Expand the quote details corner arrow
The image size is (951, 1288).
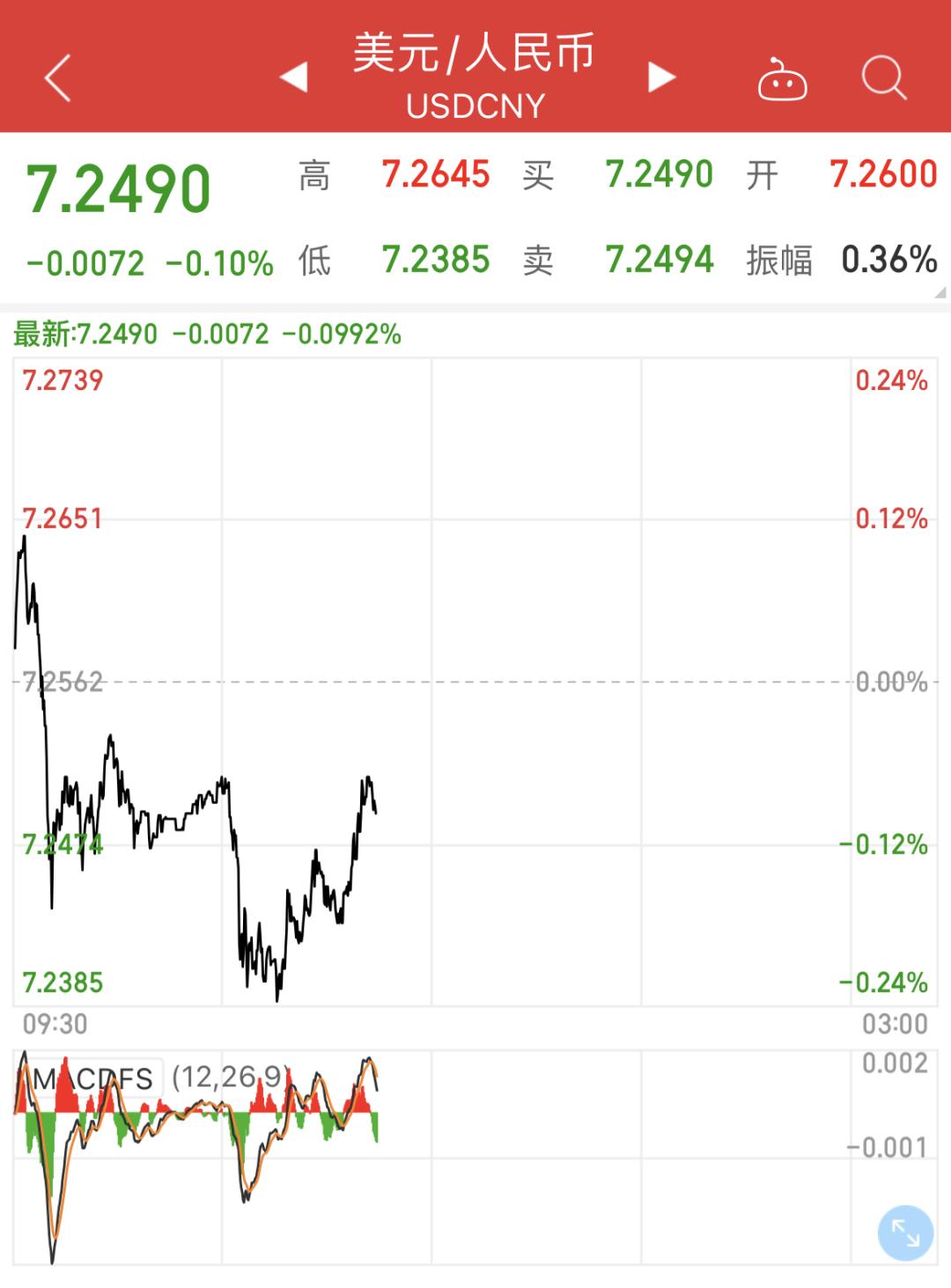coord(940,292)
